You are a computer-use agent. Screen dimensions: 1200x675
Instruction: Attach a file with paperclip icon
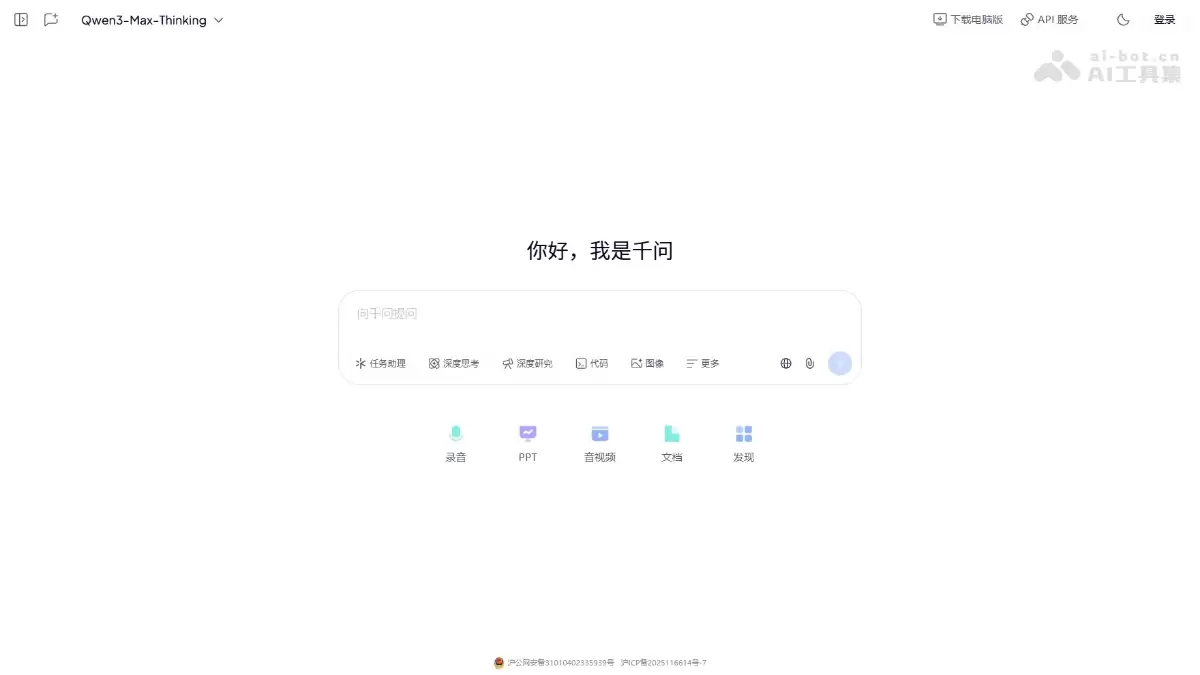pyautogui.click(x=810, y=363)
